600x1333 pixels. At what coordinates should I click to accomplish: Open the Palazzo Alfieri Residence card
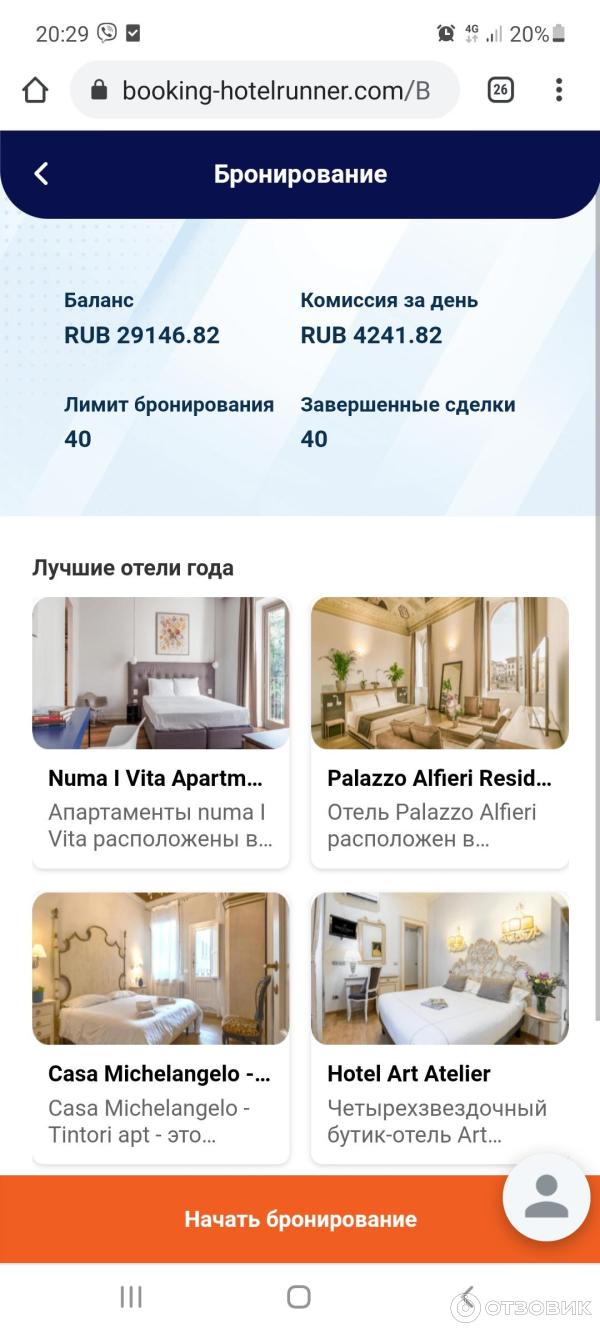(x=440, y=731)
